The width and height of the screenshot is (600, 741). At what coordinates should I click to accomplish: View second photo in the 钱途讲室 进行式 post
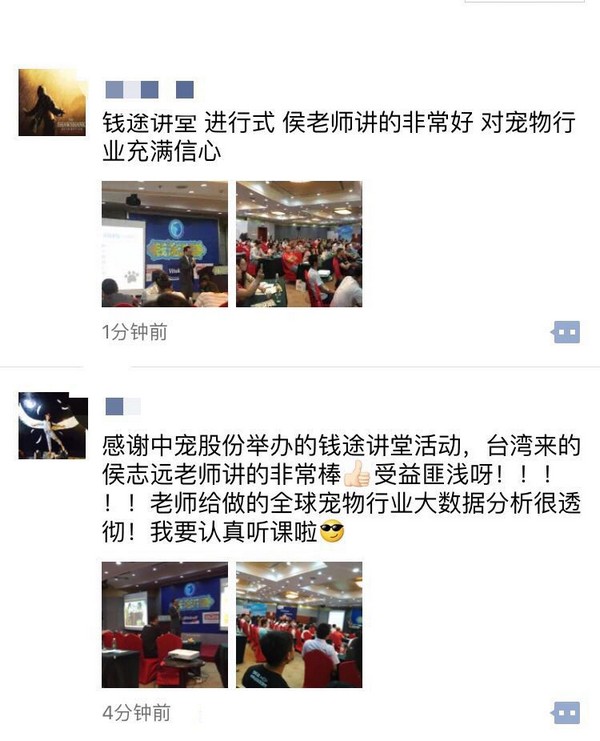[x=299, y=244]
